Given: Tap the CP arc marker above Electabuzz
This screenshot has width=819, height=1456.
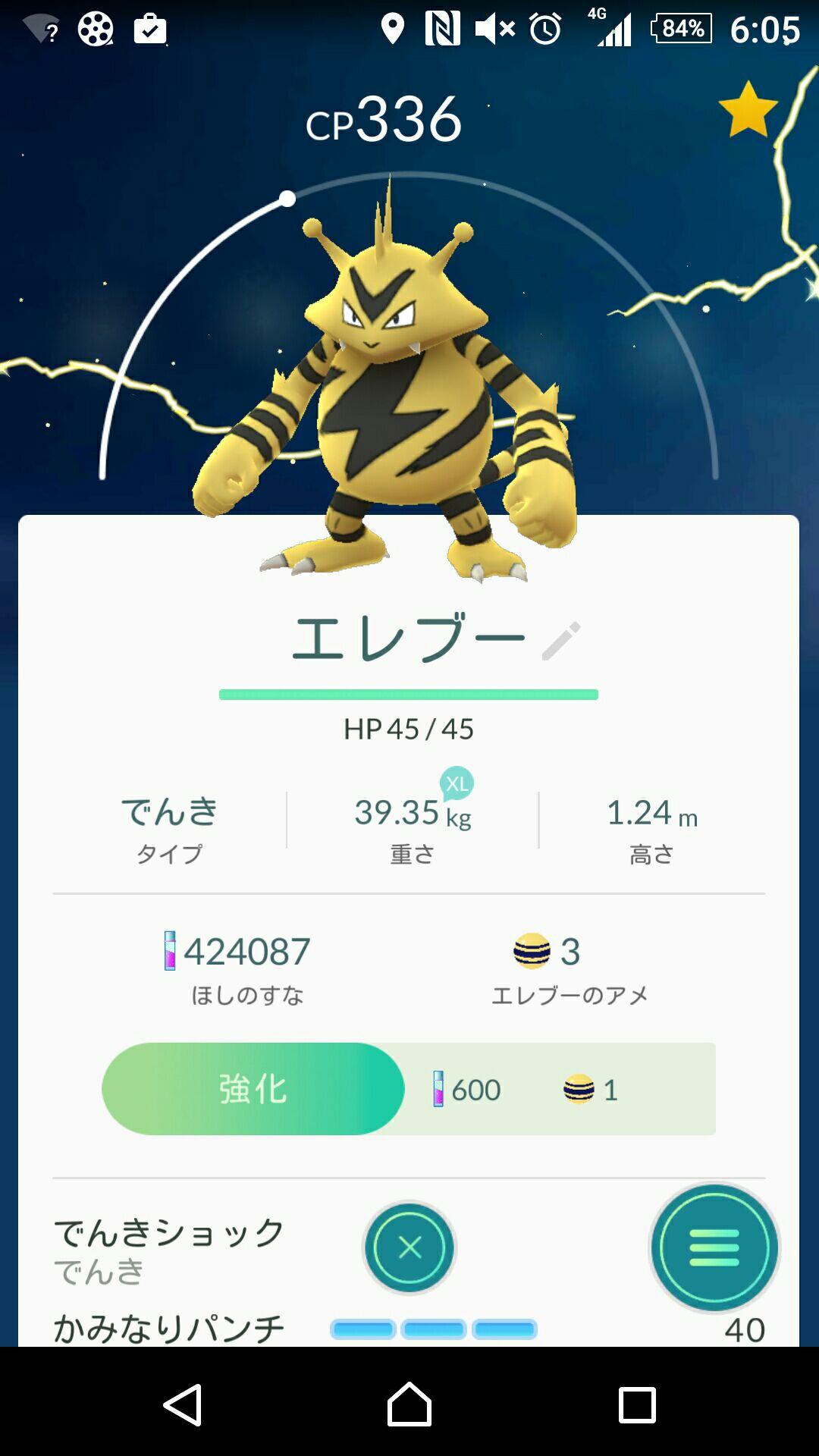Looking at the screenshot, I should coord(287,199).
